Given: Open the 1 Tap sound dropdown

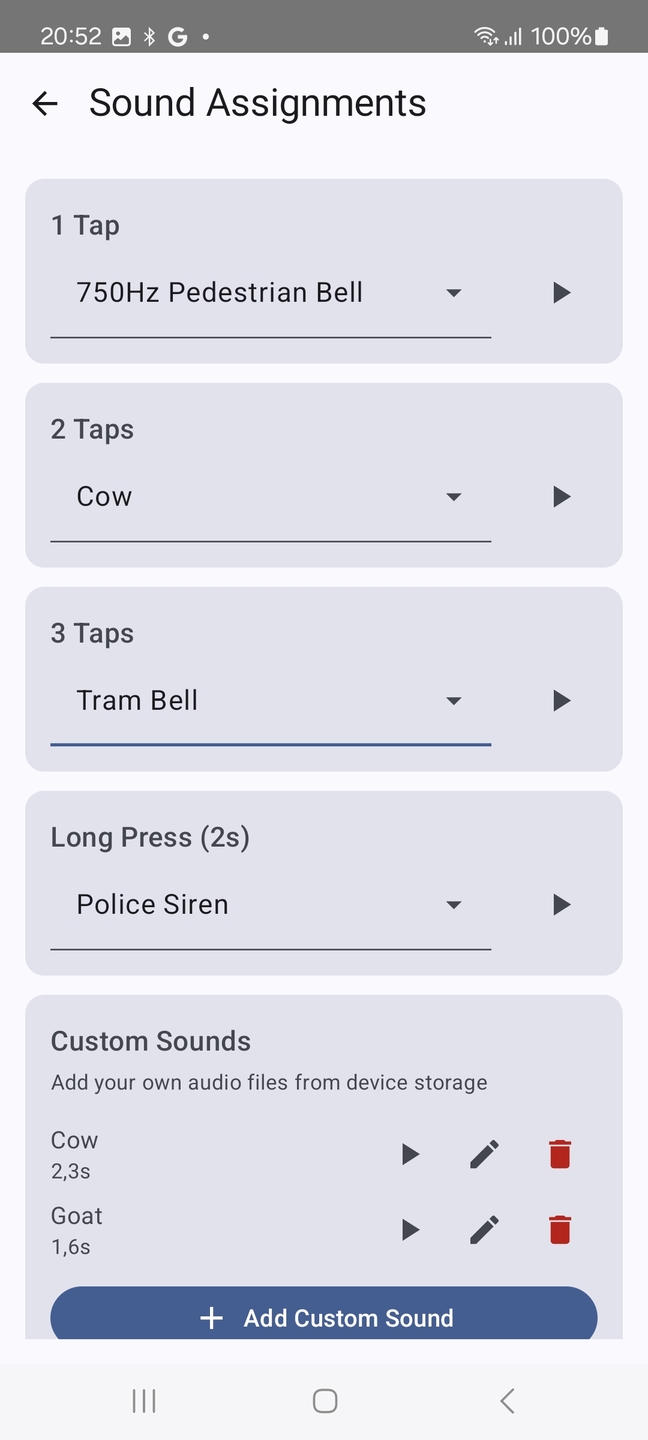Looking at the screenshot, I should 270,293.
